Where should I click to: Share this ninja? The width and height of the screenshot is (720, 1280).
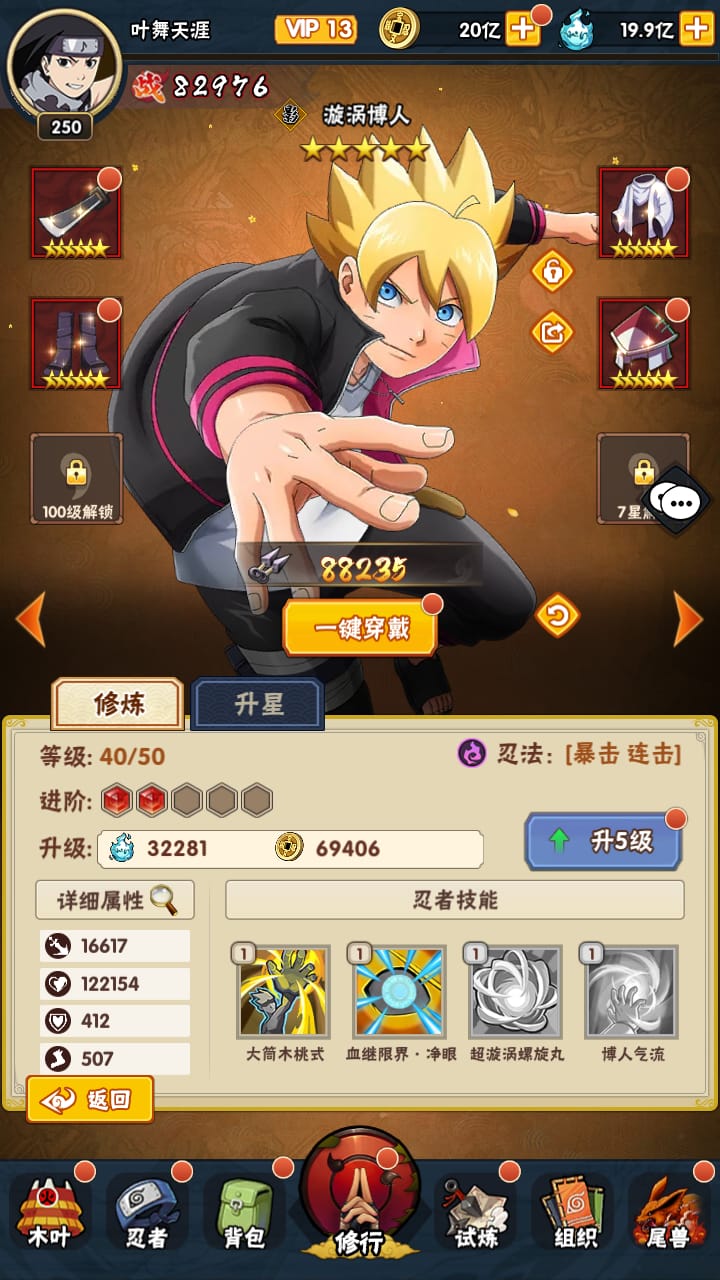click(x=552, y=331)
